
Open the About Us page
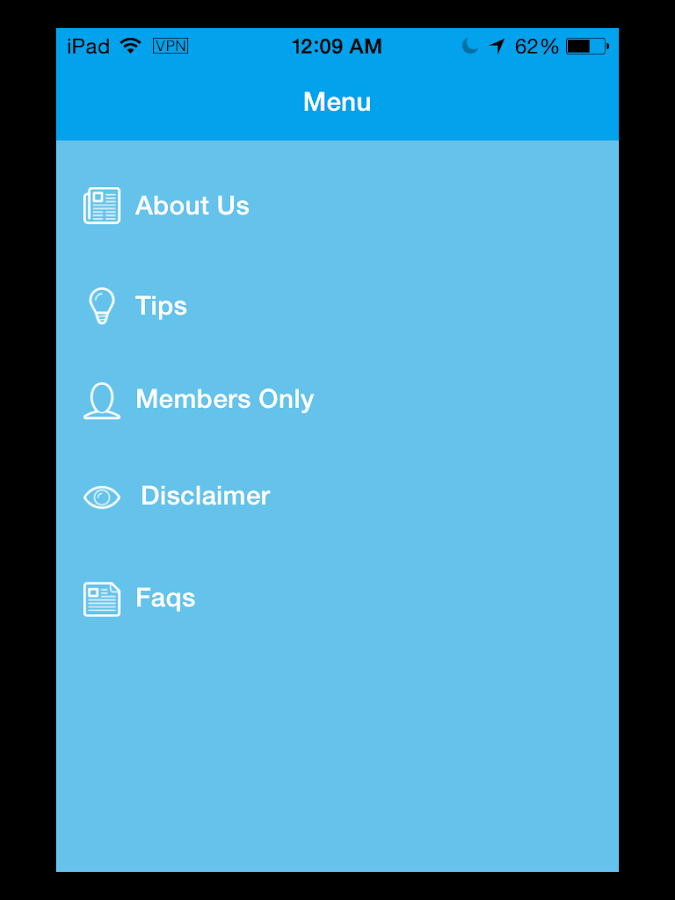click(x=191, y=206)
